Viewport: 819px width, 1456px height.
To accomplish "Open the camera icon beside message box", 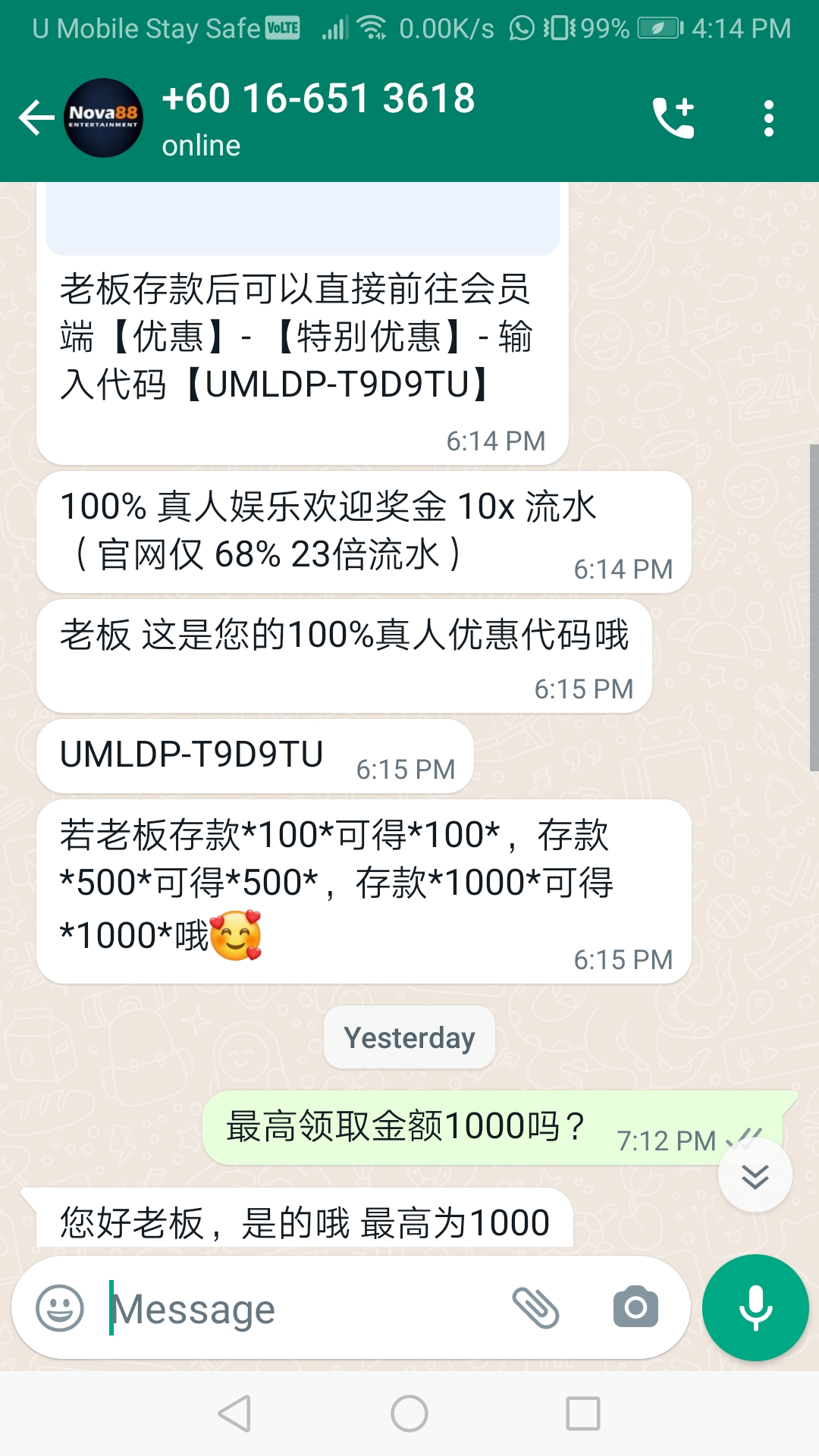I will click(x=635, y=1306).
